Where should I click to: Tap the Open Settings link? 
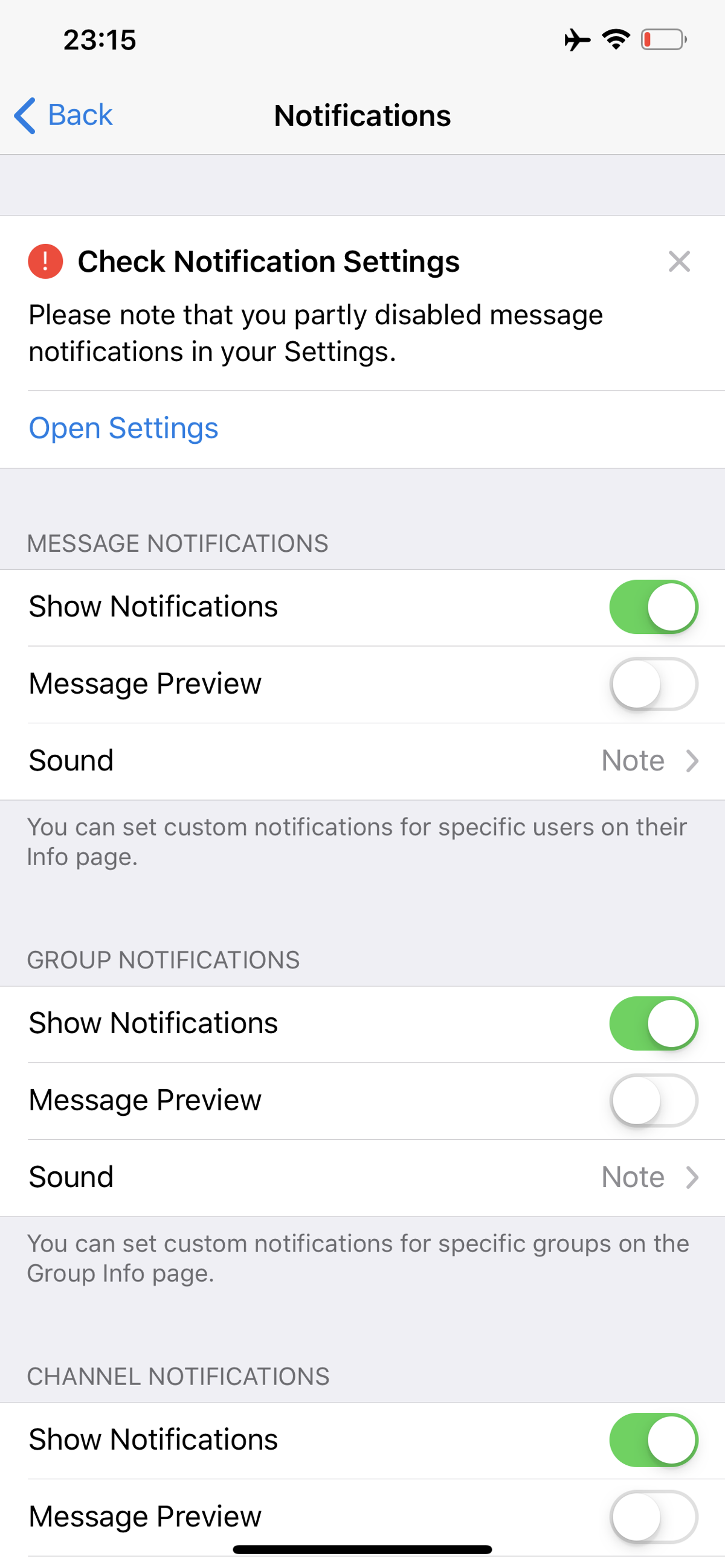coord(123,428)
